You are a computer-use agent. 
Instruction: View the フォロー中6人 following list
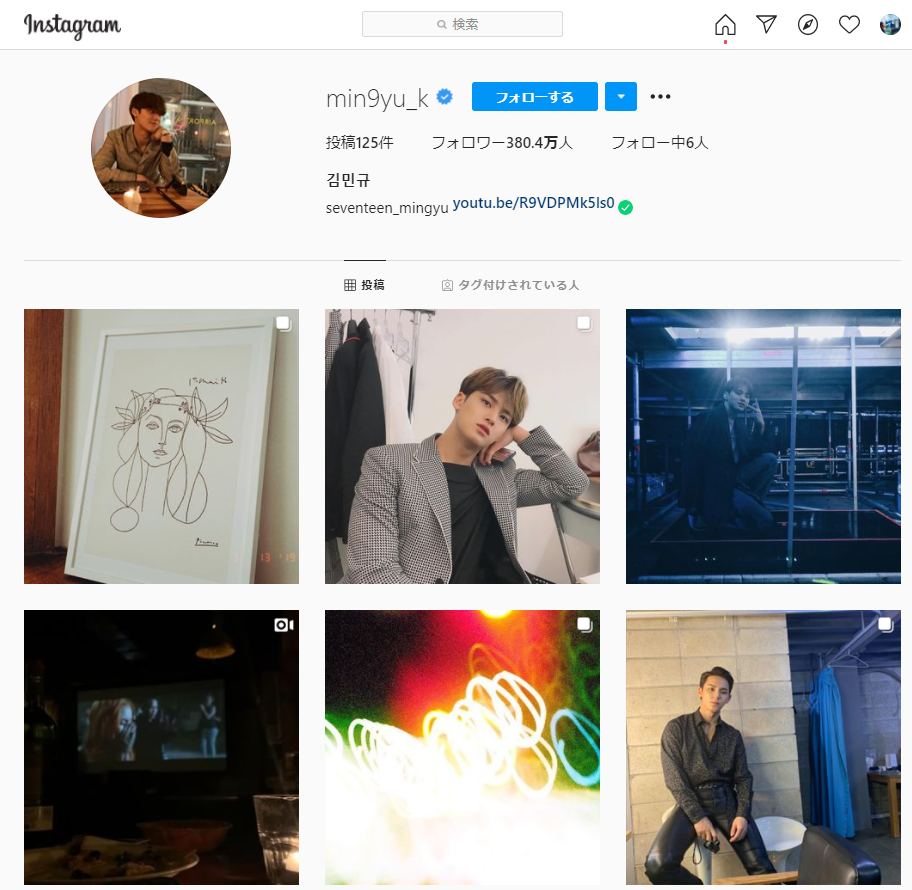click(659, 143)
